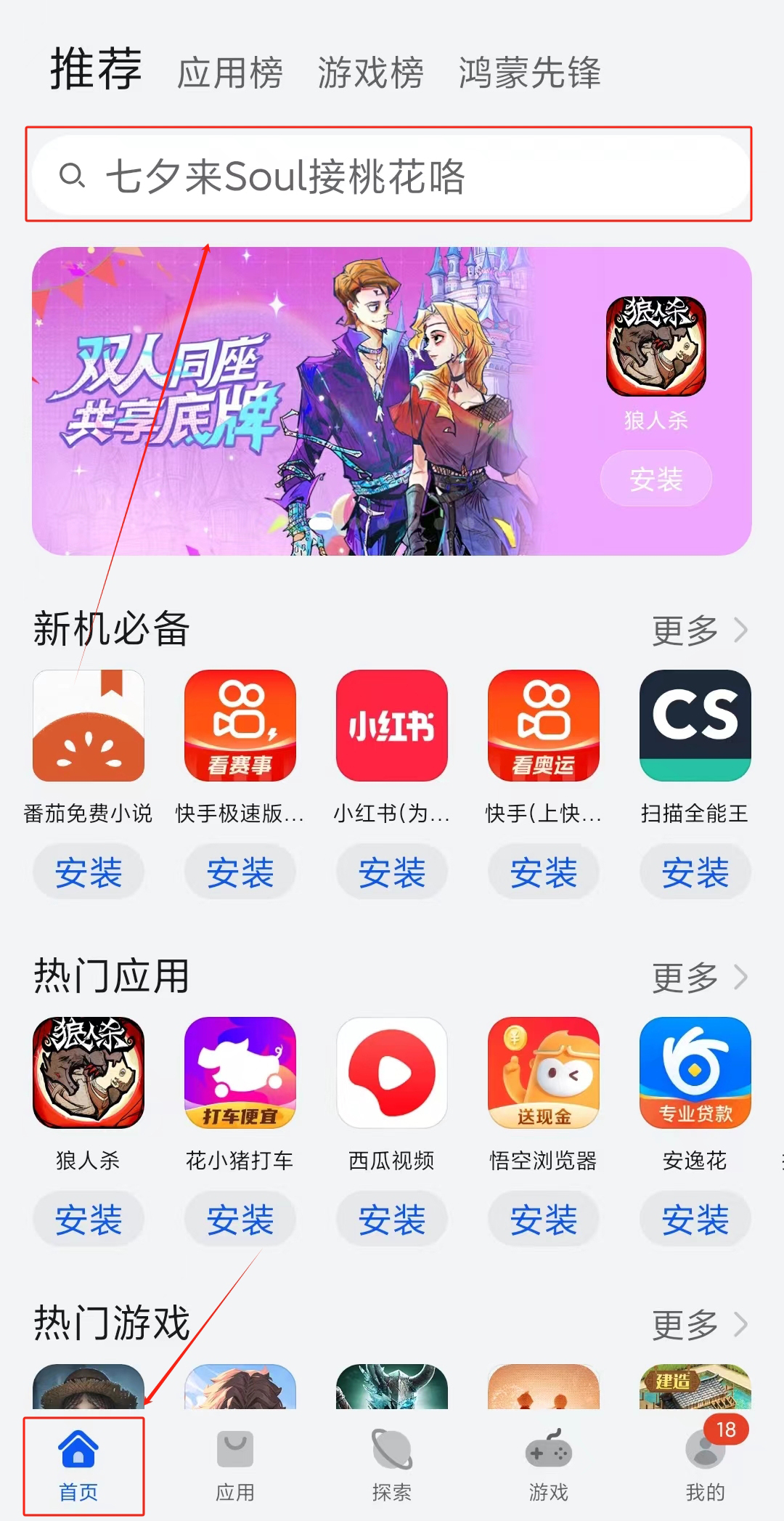View more 热门应用
This screenshot has width=784, height=1521.
(698, 978)
